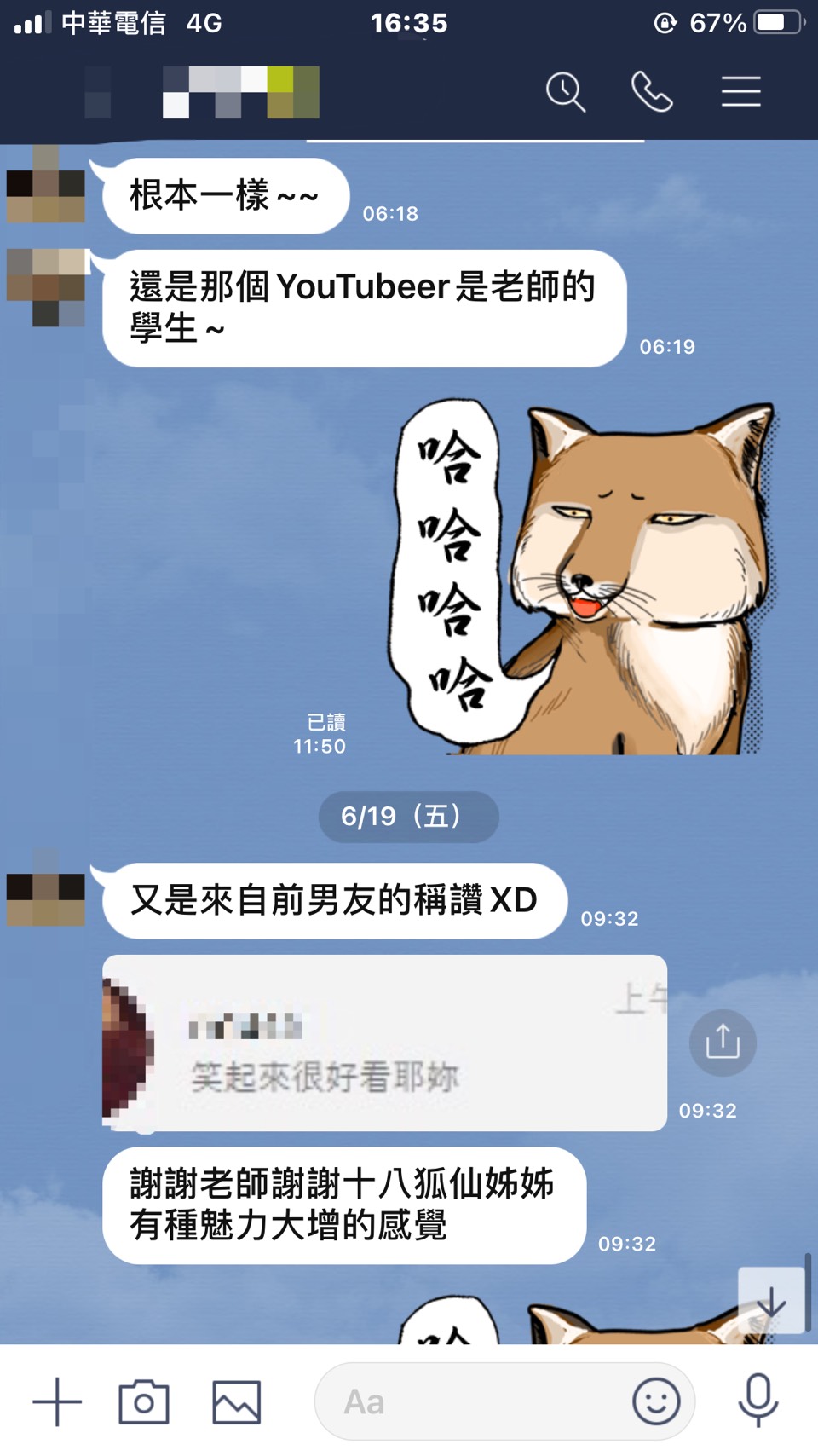Open the plus attachment menu
This screenshot has width=818, height=1456.
pos(57,1401)
